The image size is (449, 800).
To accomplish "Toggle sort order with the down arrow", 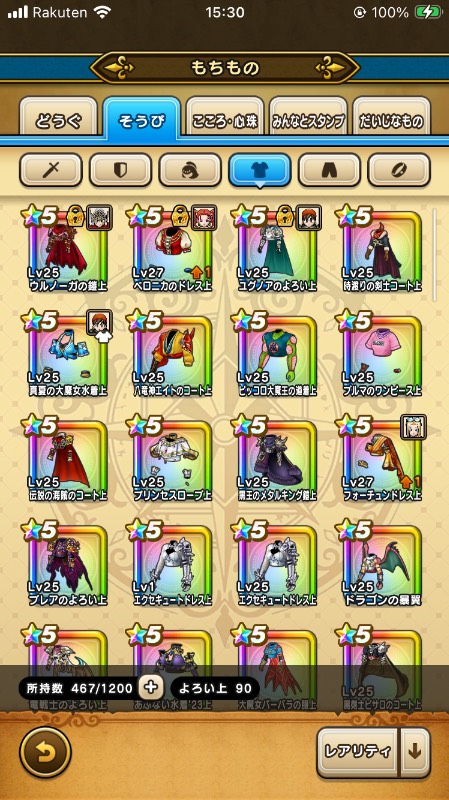I will (x=415, y=752).
